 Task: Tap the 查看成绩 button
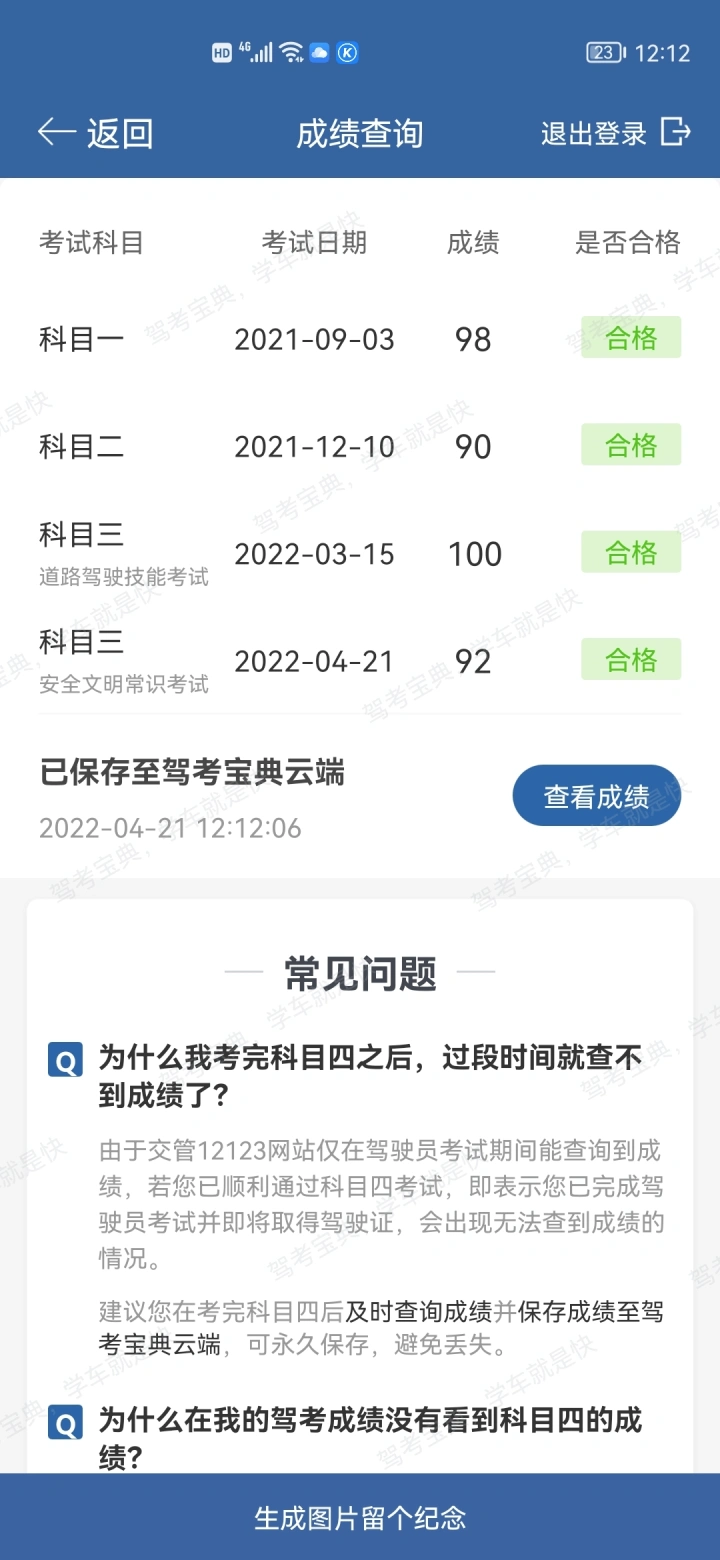[x=597, y=796]
